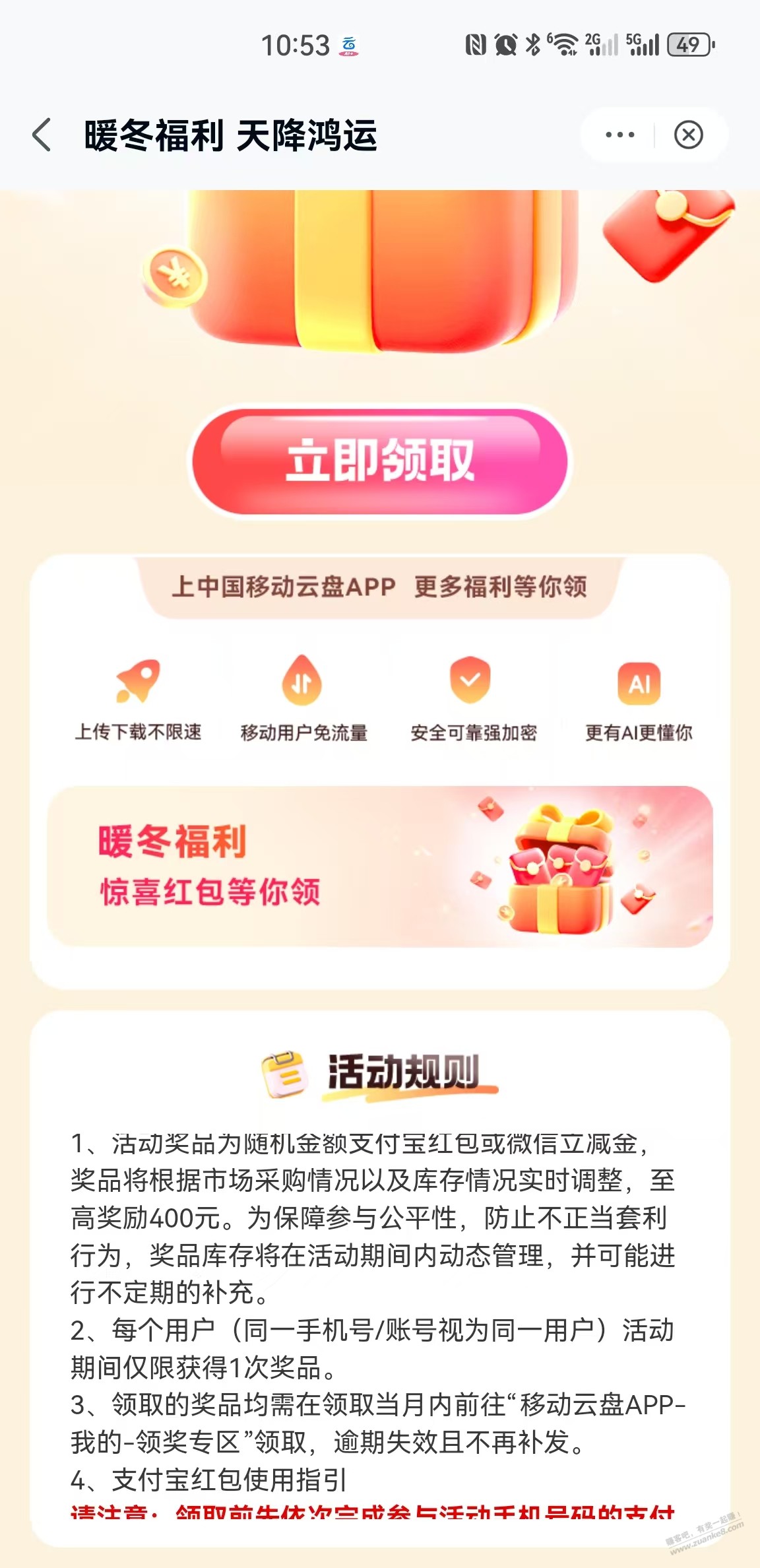Open the three-dot more options menu
The height and width of the screenshot is (1568, 760).
pyautogui.click(x=619, y=135)
